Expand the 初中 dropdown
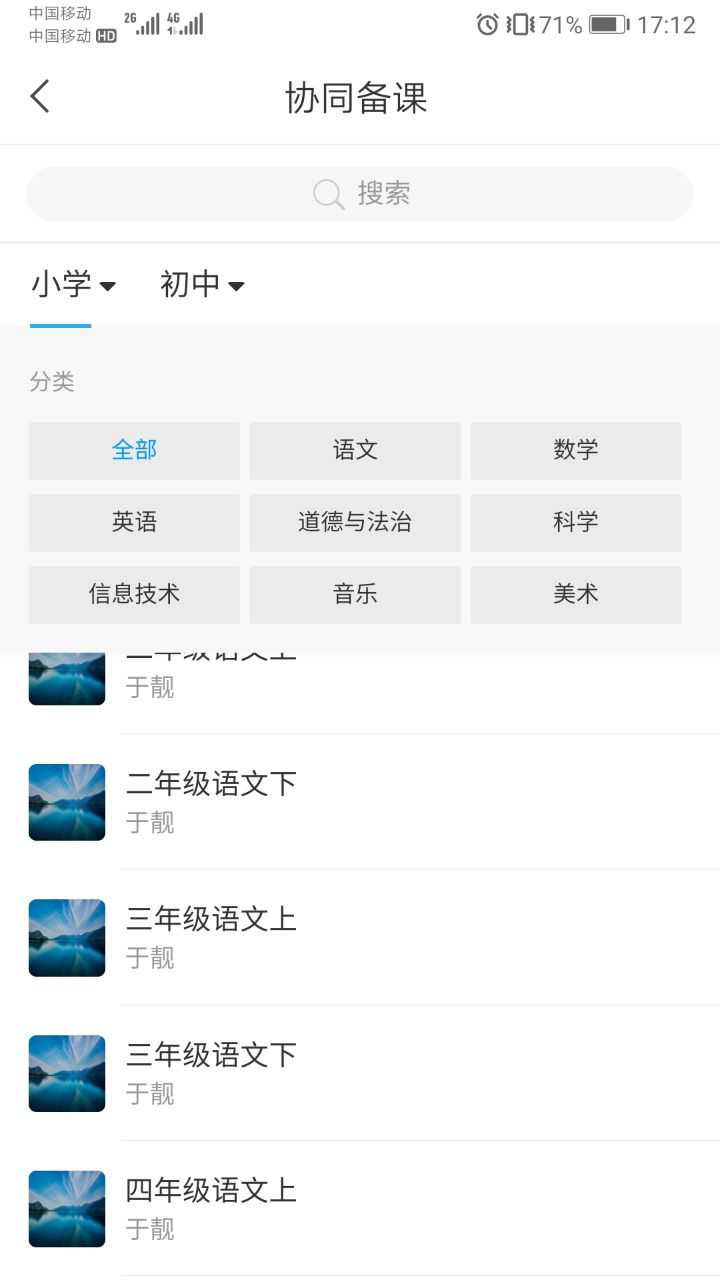720x1280 pixels. tap(202, 285)
